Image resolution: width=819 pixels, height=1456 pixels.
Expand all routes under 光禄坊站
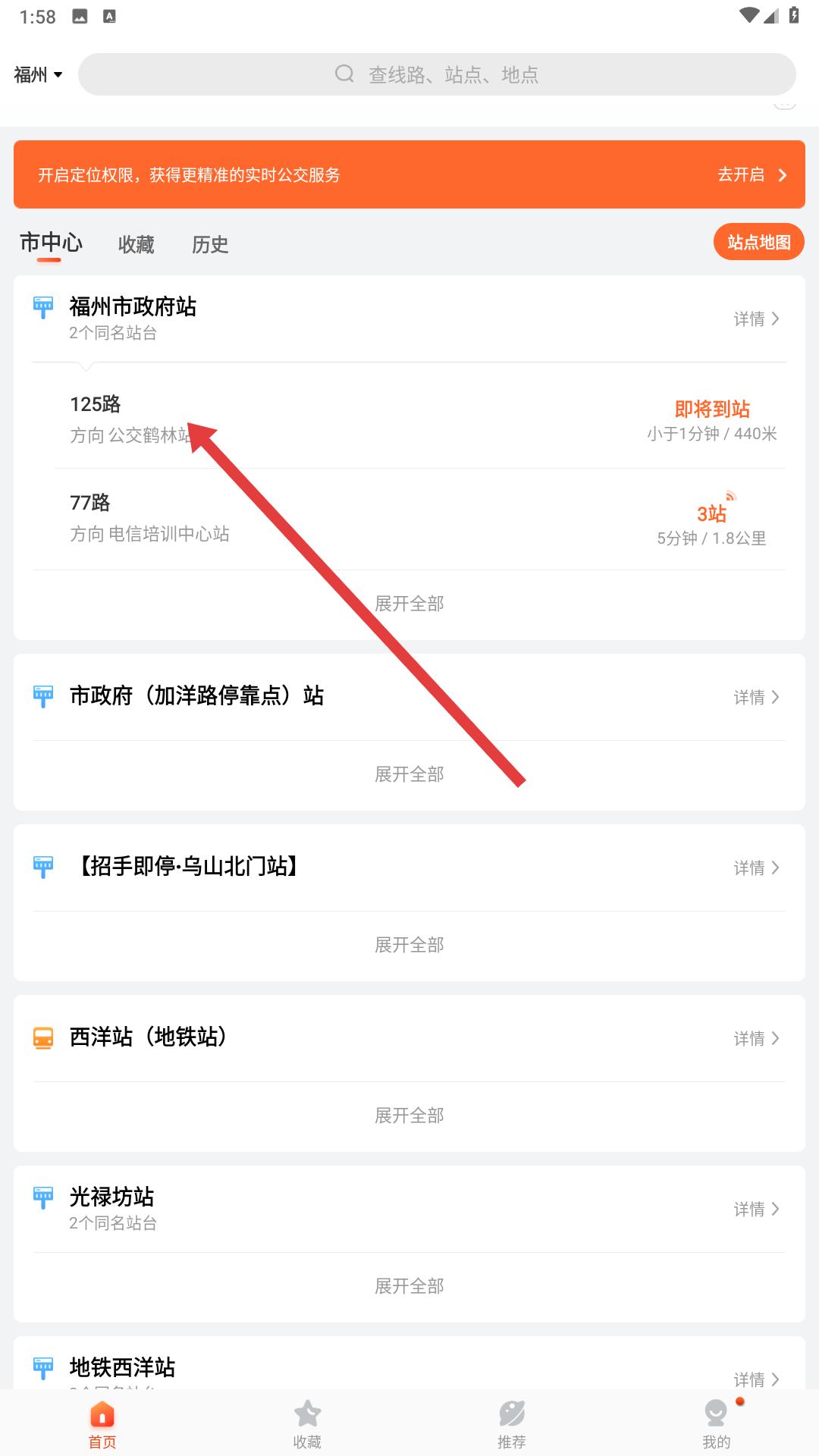[409, 1286]
